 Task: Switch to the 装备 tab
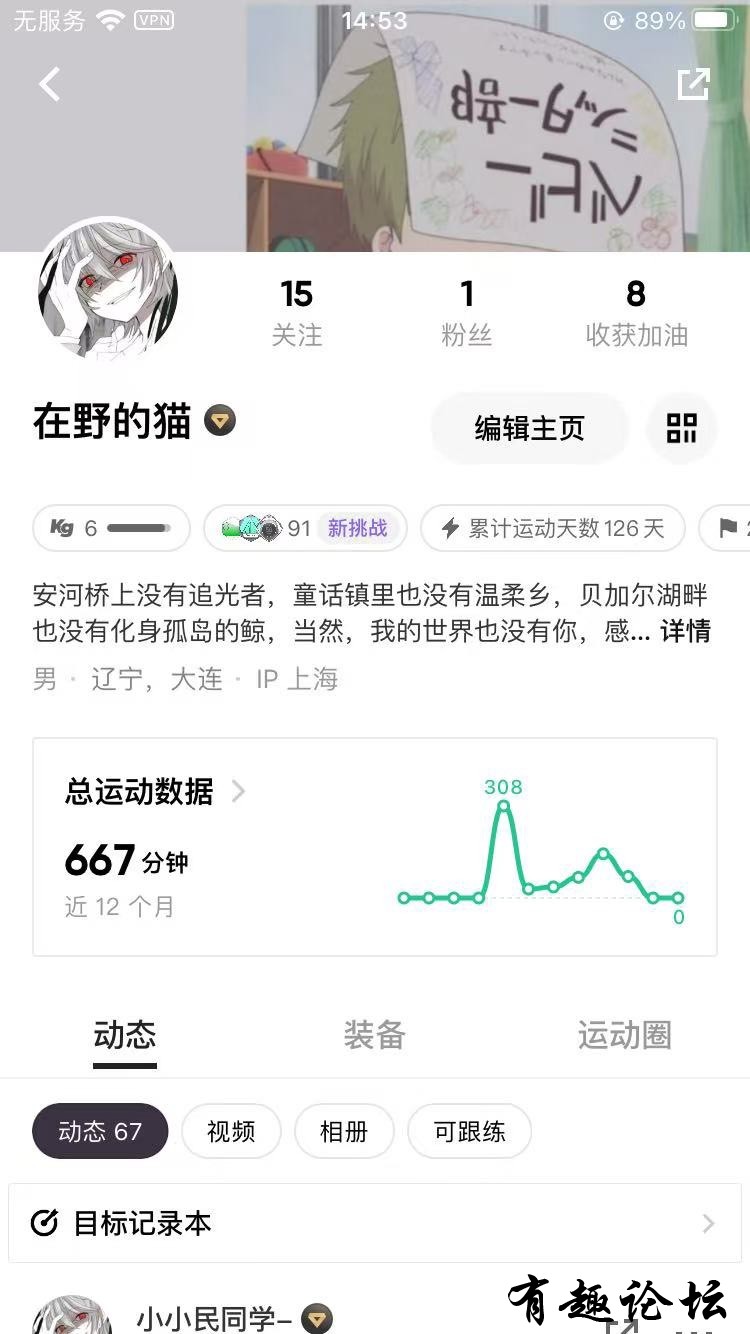point(374,1035)
